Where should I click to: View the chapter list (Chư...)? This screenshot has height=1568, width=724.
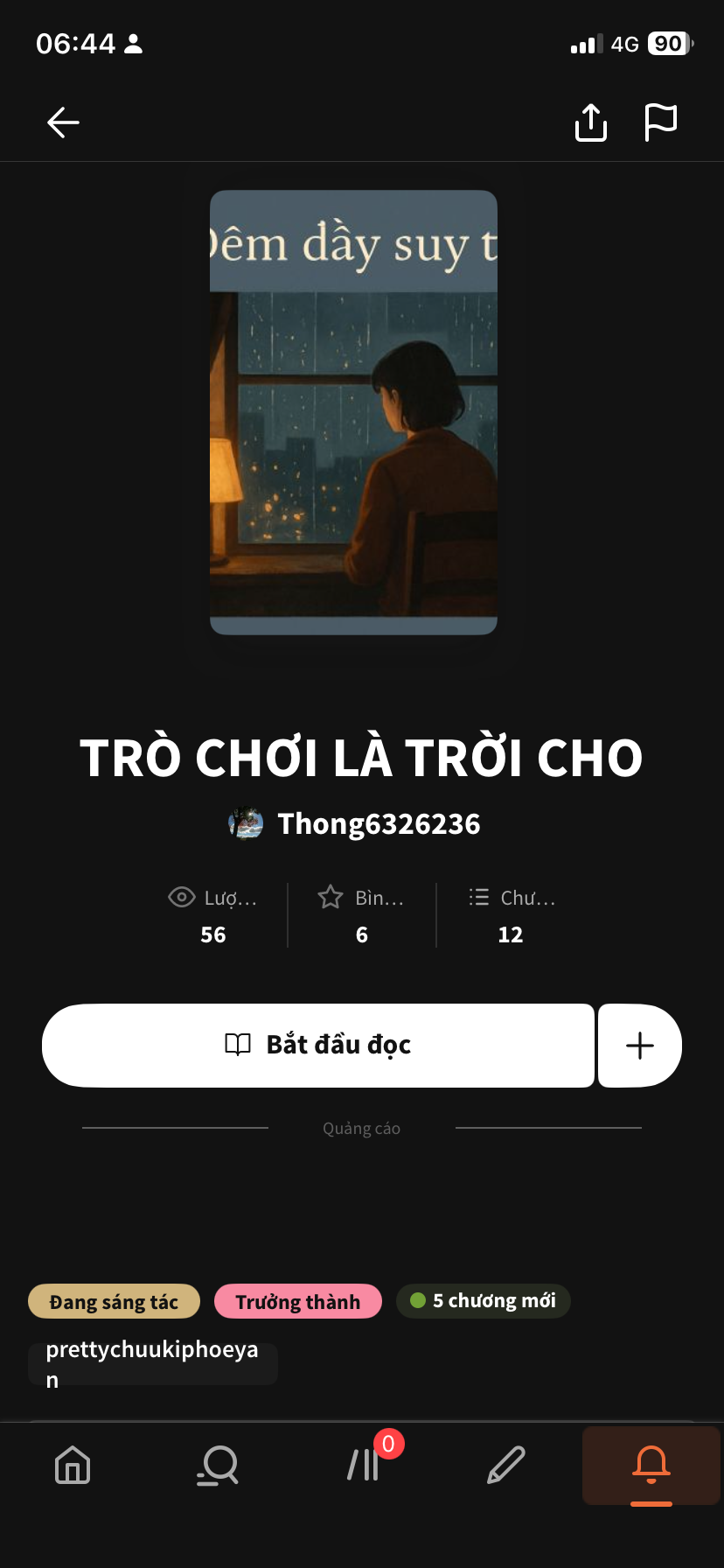512,915
